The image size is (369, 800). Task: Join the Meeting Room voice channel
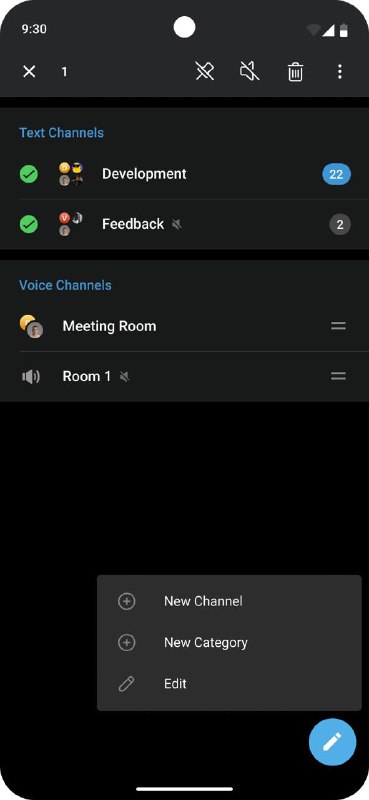(184, 326)
